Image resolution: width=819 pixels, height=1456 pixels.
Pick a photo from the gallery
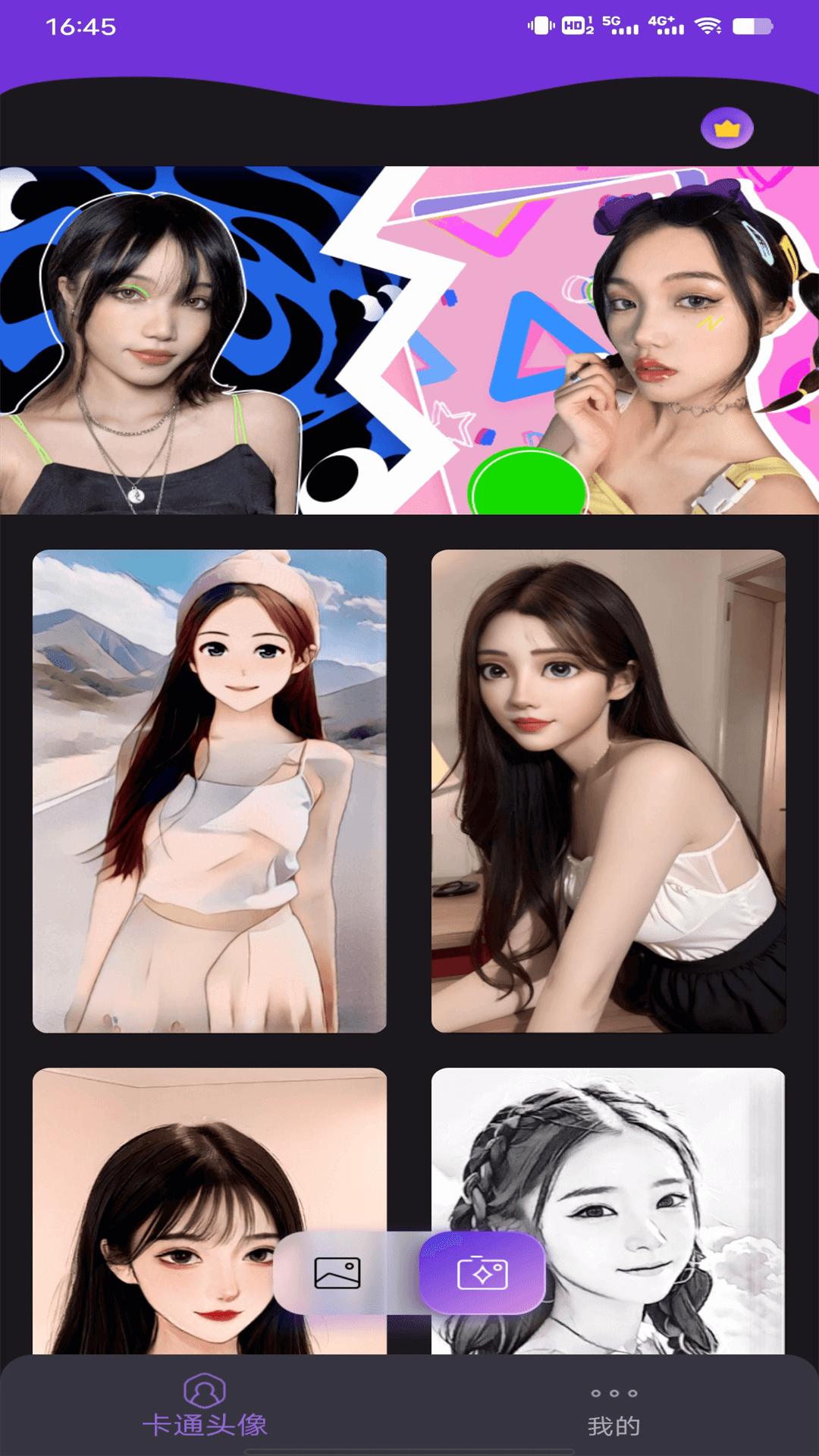pos(337,1273)
